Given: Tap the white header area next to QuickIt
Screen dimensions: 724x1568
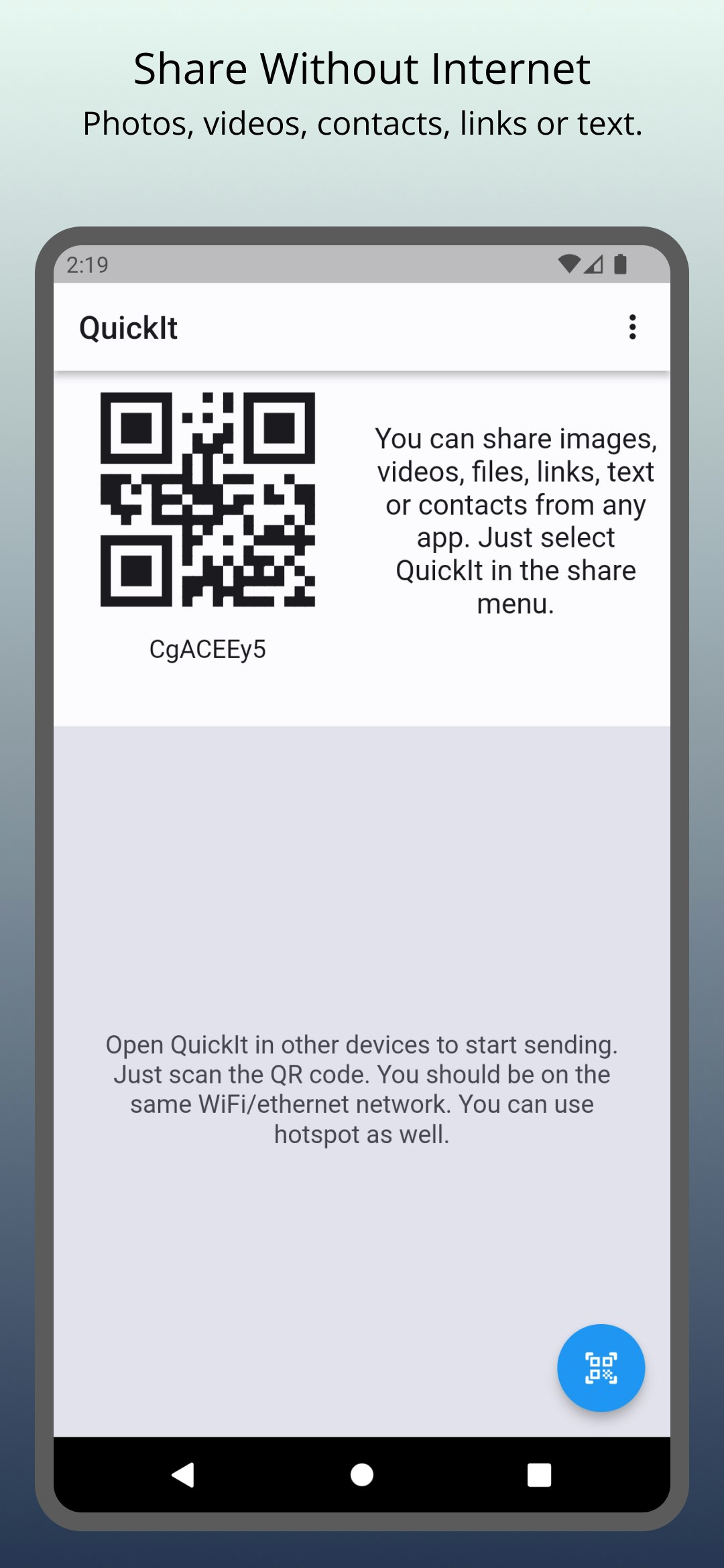Looking at the screenshot, I should (402, 328).
